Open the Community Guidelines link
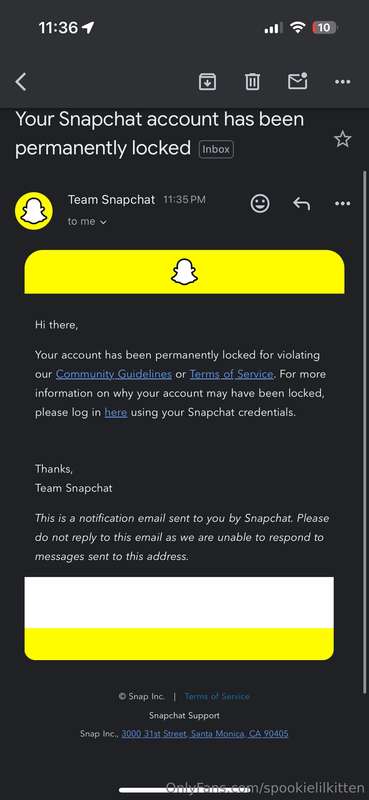369x800 pixels. 114,374
